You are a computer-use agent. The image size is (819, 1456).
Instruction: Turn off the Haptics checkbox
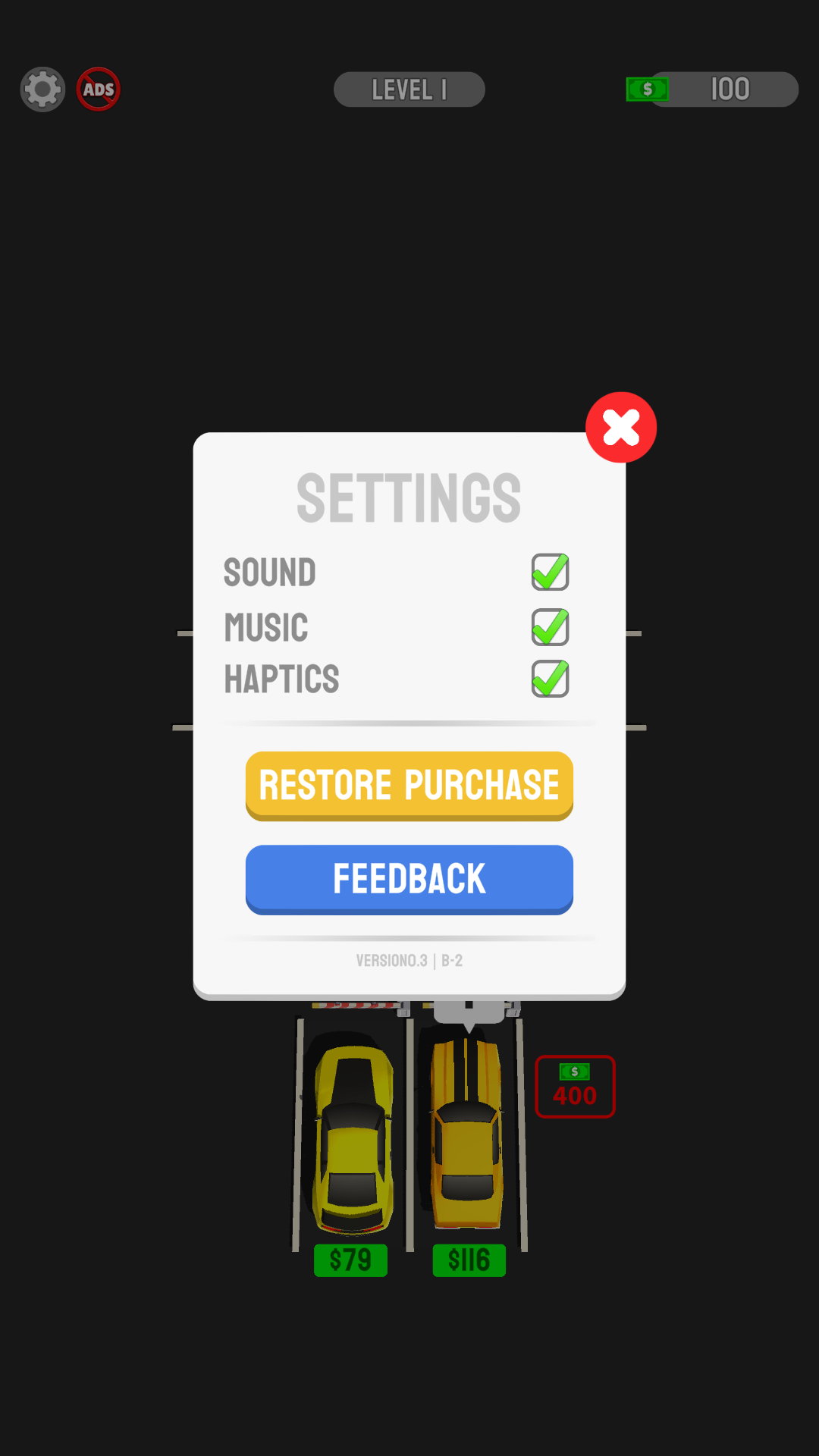[550, 679]
